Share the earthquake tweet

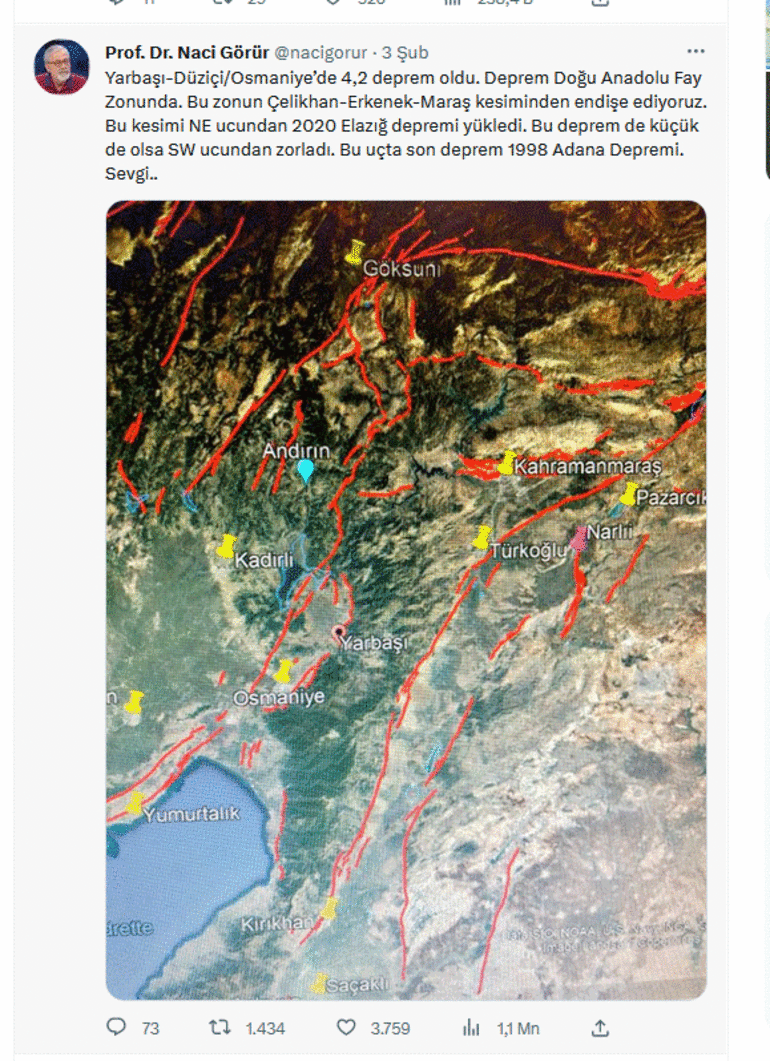click(x=600, y=1027)
